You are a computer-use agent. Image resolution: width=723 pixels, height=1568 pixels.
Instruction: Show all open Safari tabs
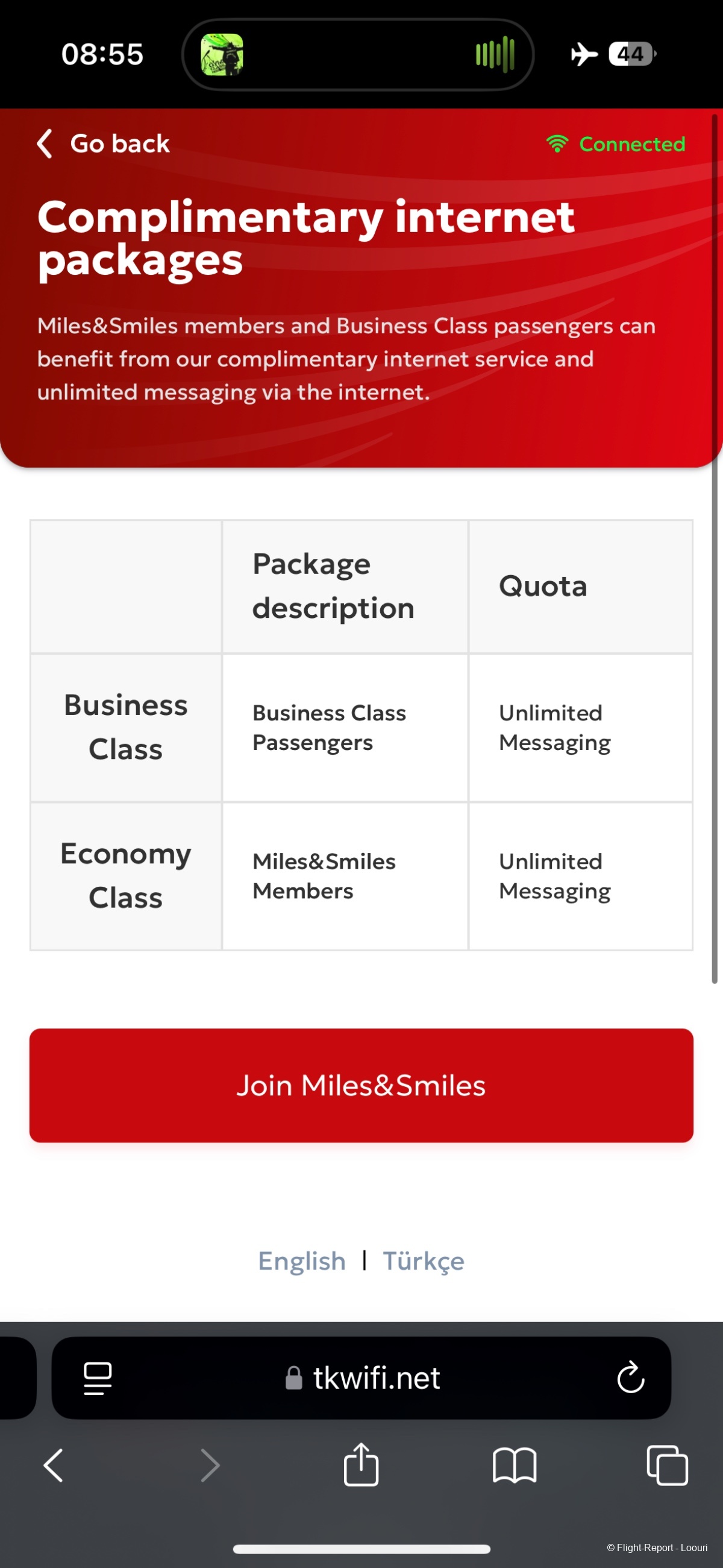point(667,1465)
